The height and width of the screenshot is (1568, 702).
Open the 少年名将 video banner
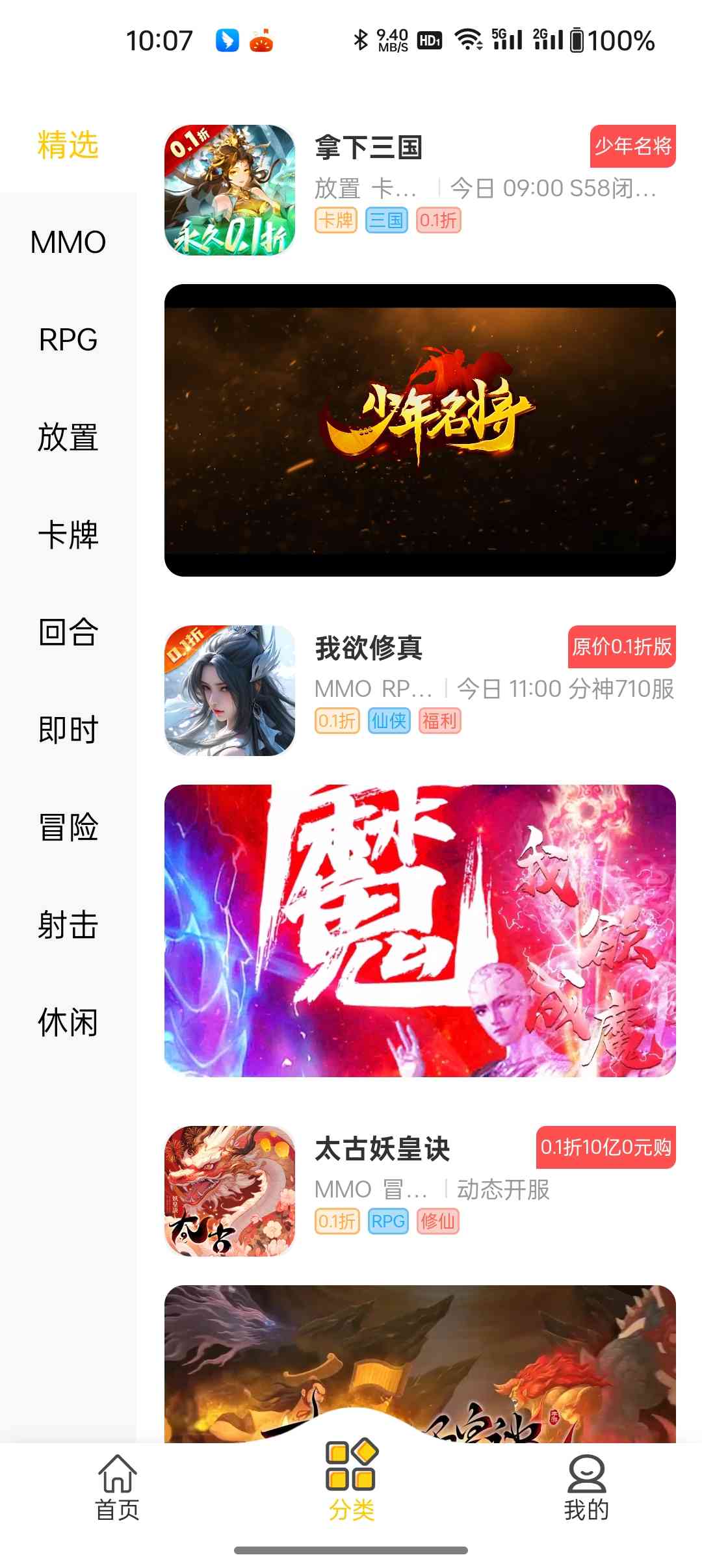point(419,430)
